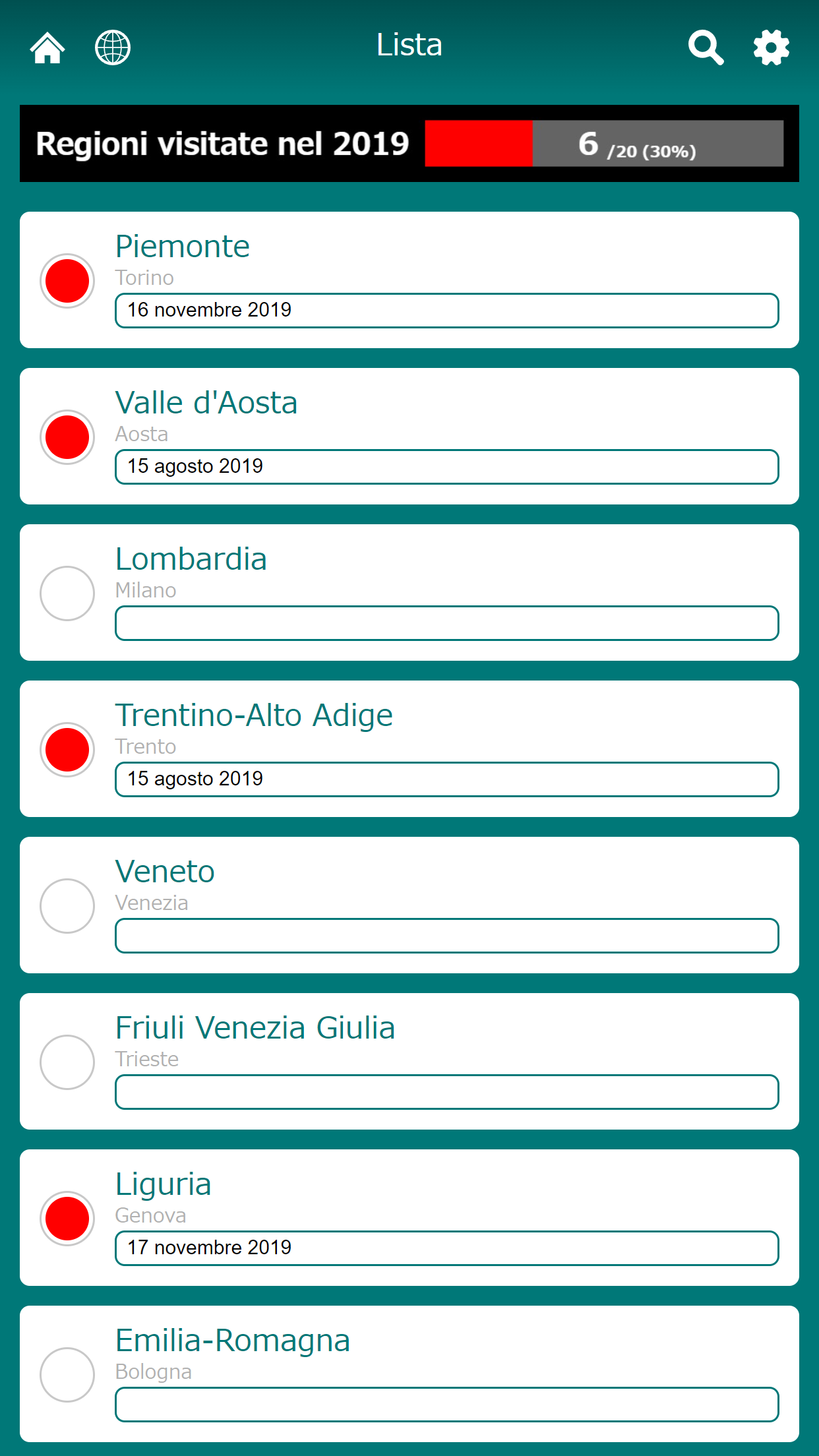Screen dimensions: 819x1456
Task: Edit the Liguria date 17 novembre 2019
Action: [x=447, y=1248]
